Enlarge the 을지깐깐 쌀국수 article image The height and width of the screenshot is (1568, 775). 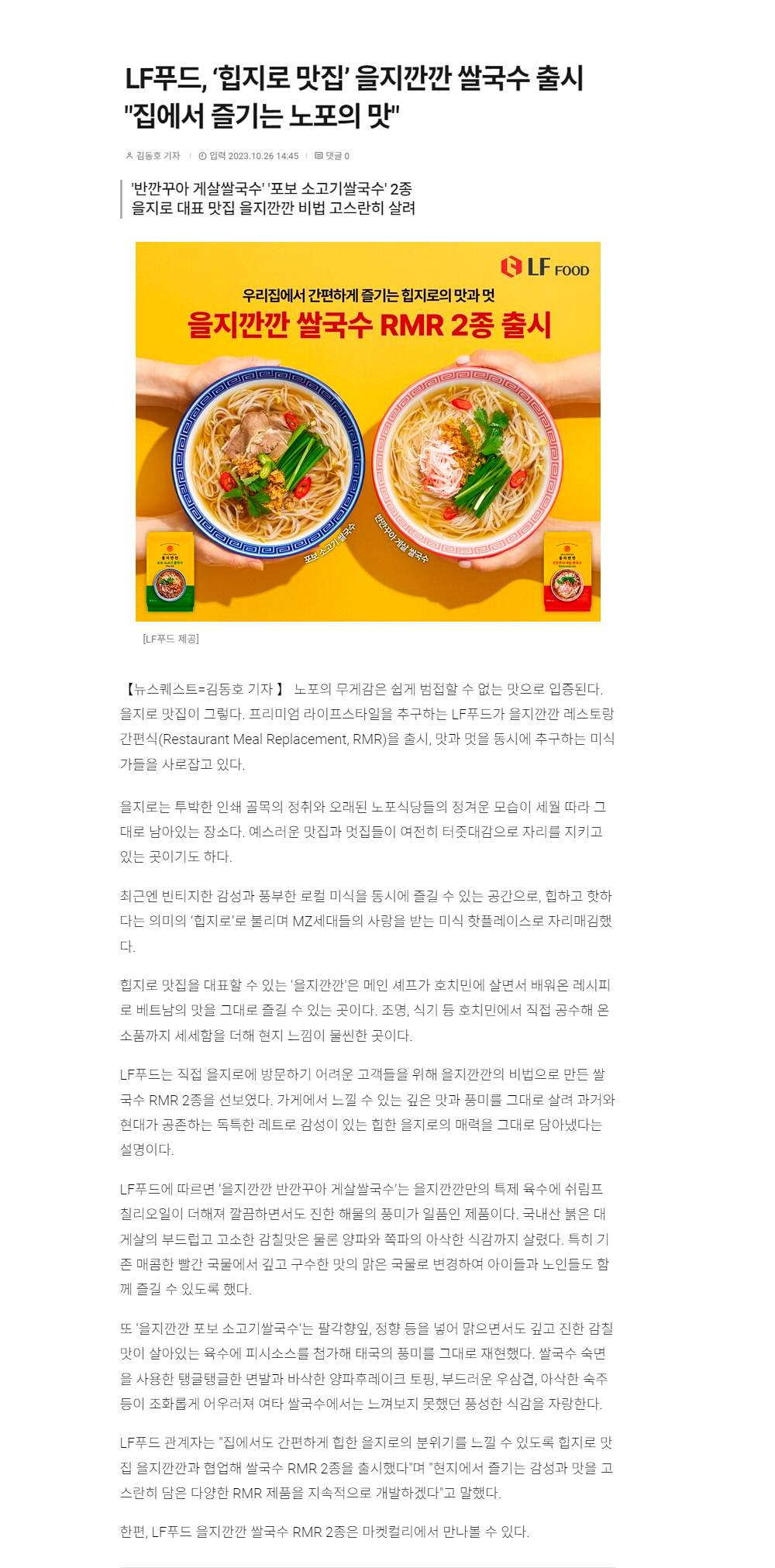(x=368, y=432)
